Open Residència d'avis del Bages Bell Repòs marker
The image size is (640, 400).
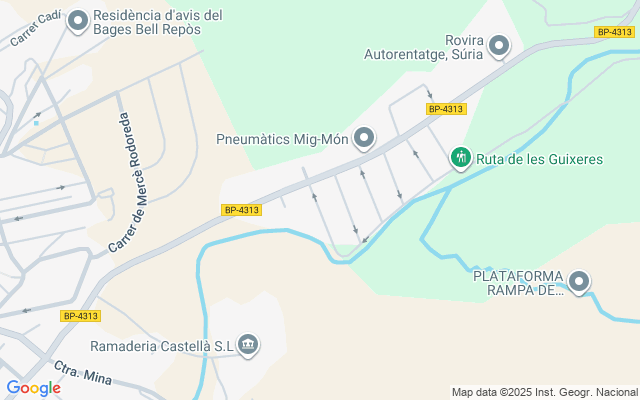[x=77, y=22]
